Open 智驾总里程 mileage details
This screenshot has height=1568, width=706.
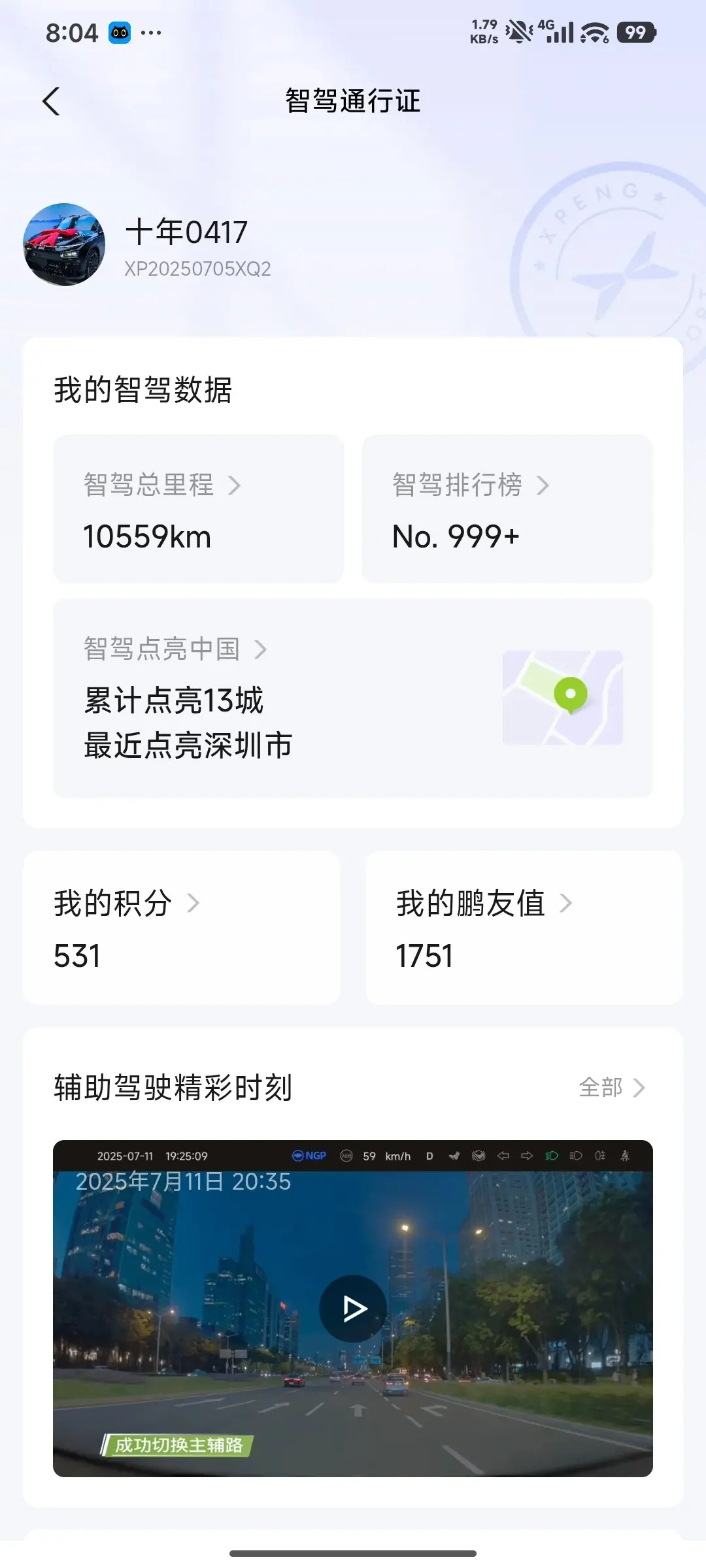pos(198,508)
